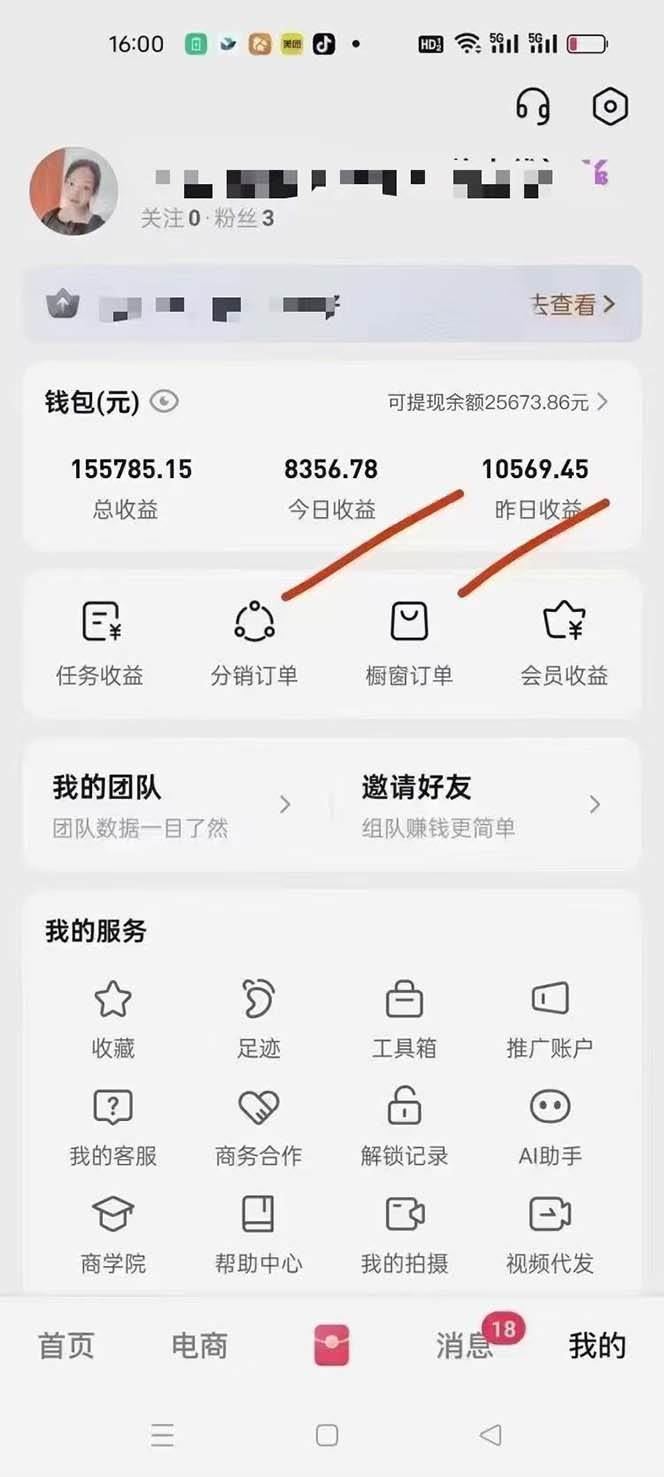
Task: Tap the profile avatar photo
Action: pyautogui.click(x=74, y=191)
